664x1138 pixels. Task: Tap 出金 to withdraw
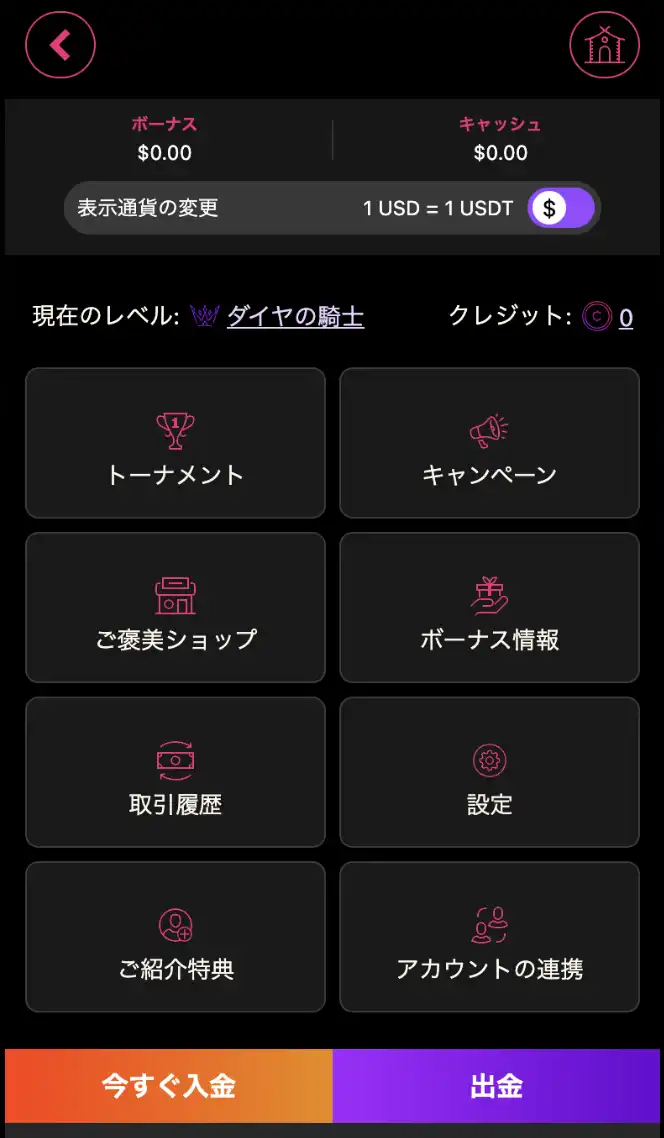496,1086
